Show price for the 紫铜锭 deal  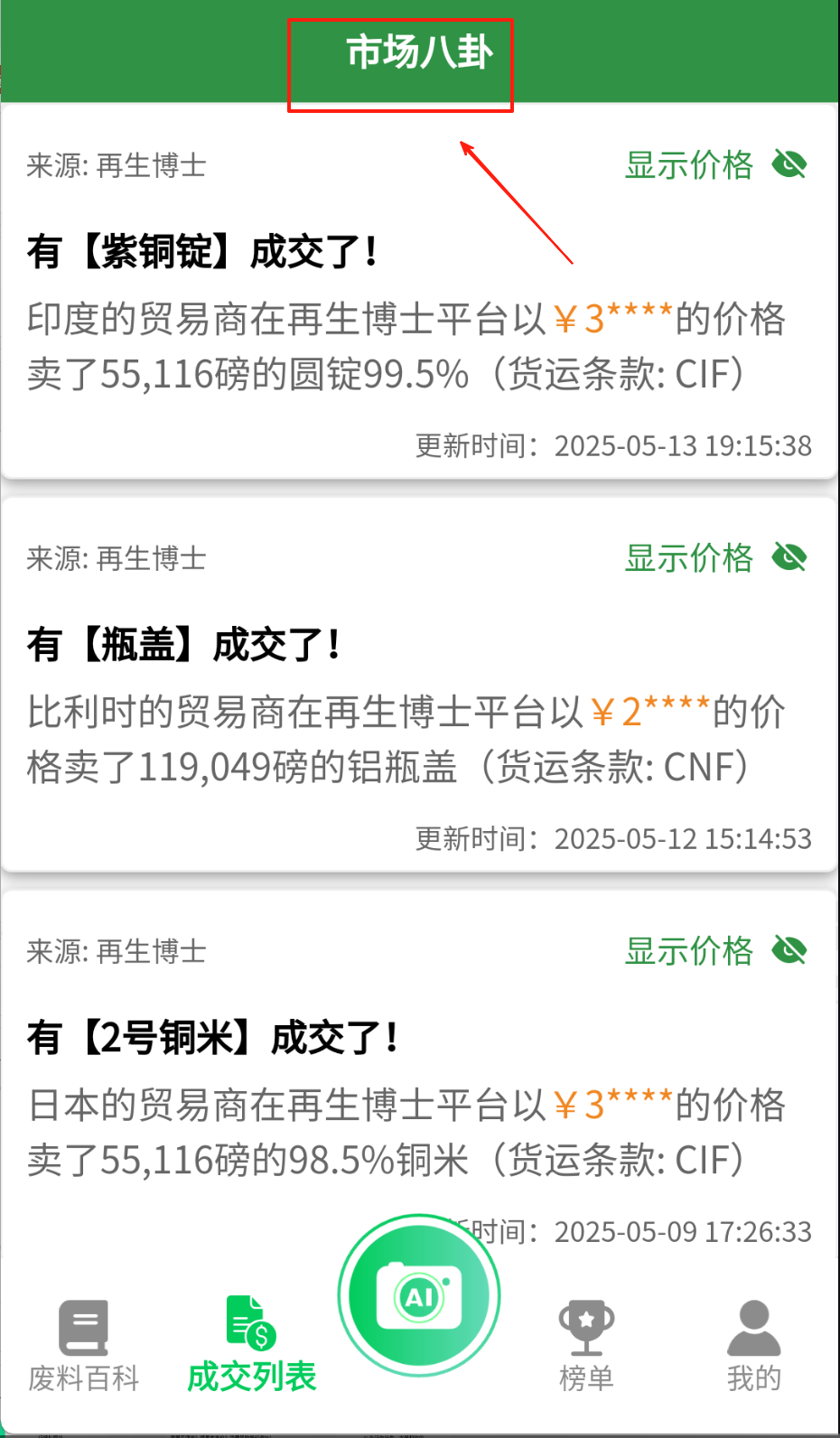point(714,165)
